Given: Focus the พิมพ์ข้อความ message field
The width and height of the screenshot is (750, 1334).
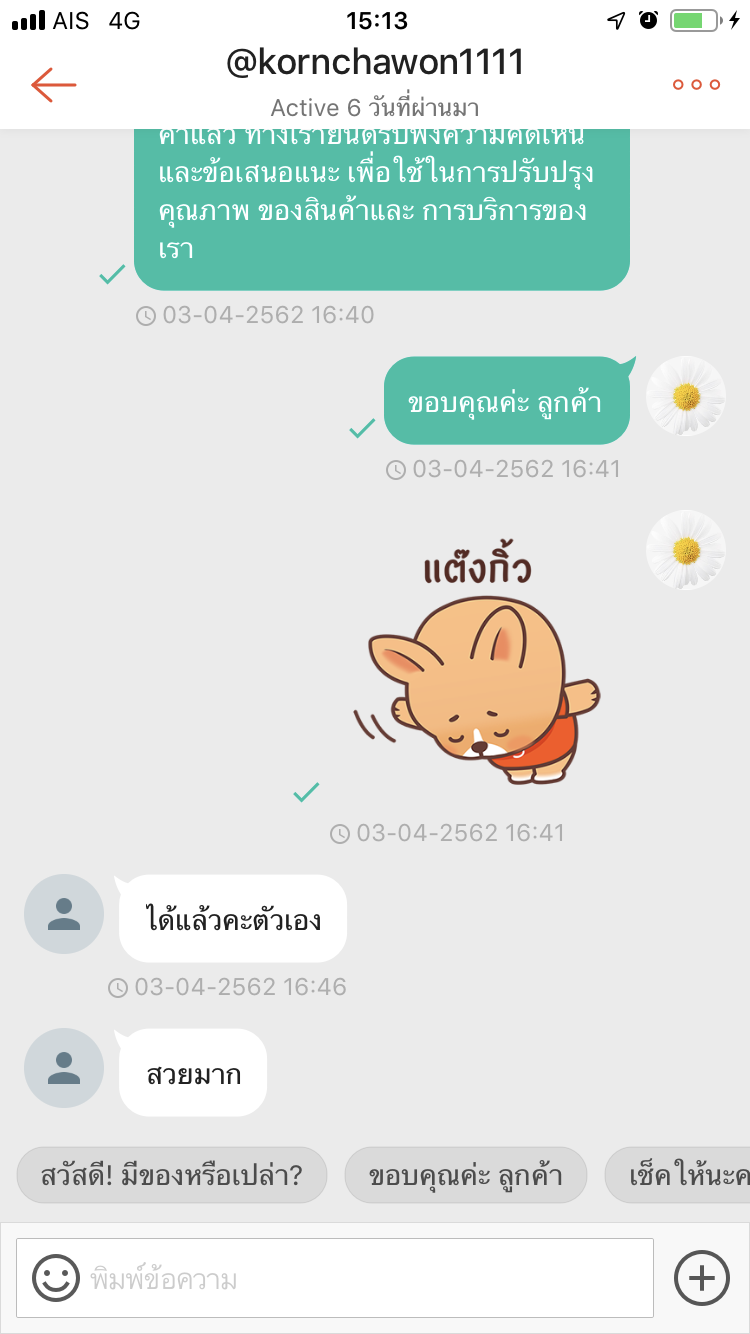Looking at the screenshot, I should (x=335, y=1278).
